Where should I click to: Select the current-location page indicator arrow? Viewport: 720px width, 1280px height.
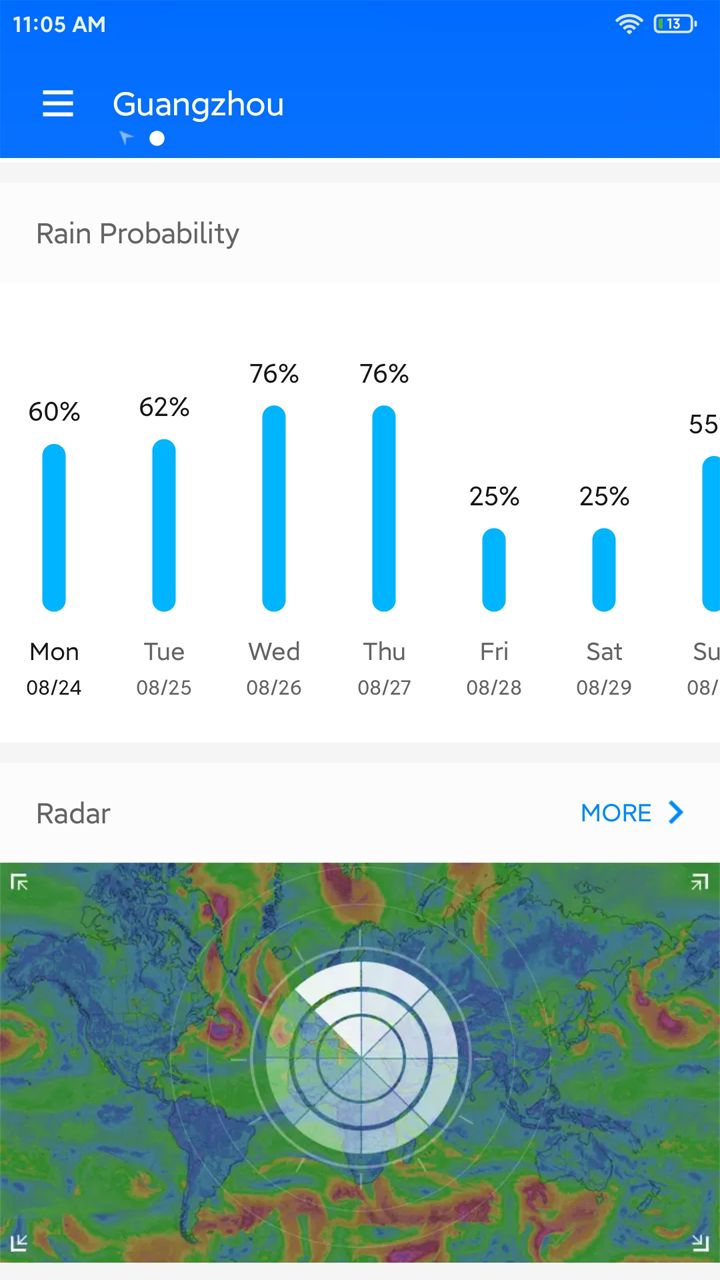[x=126, y=138]
